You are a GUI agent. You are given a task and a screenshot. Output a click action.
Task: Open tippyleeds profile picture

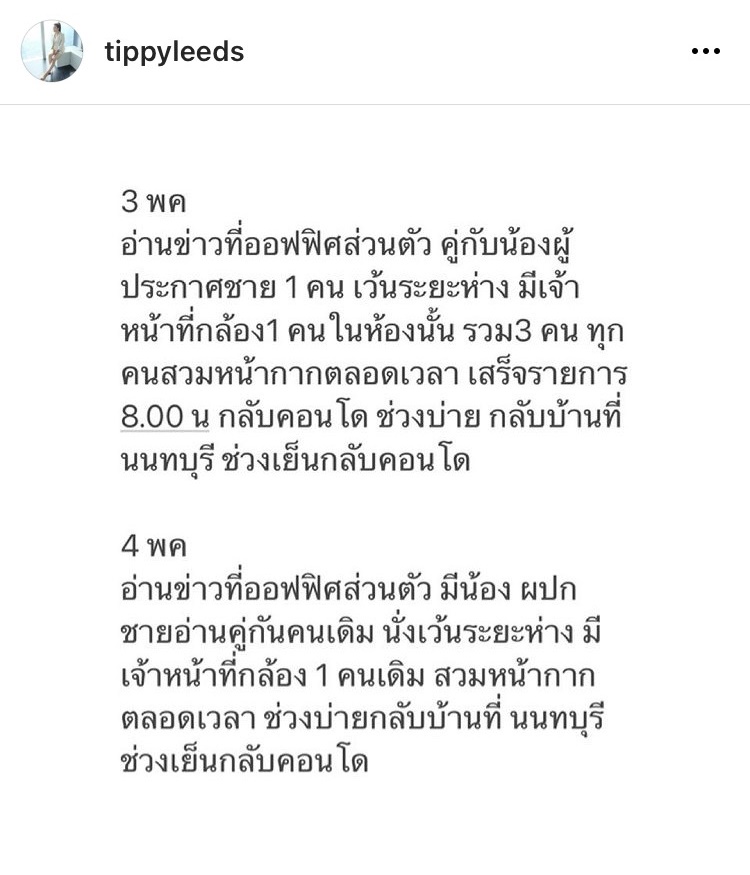click(x=52, y=52)
